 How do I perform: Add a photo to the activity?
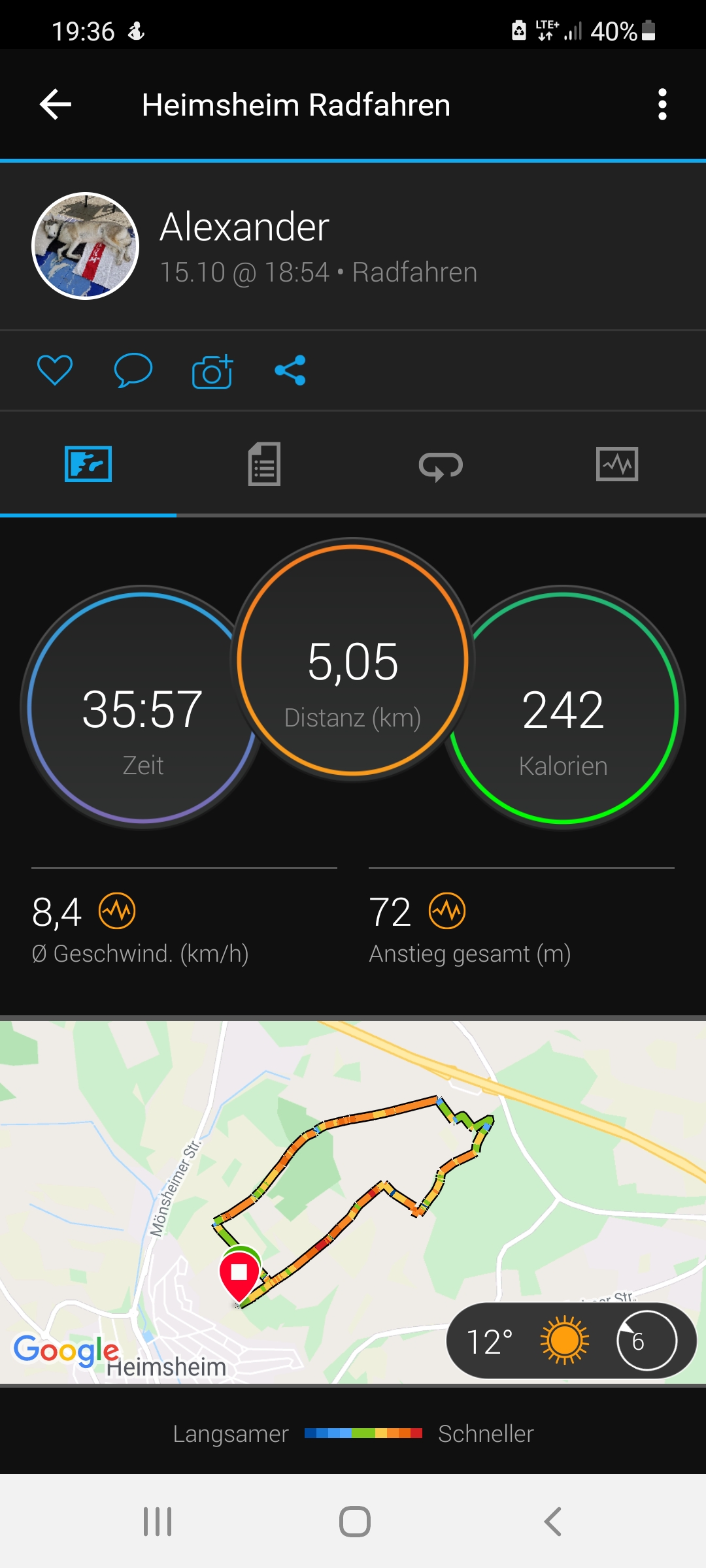212,371
